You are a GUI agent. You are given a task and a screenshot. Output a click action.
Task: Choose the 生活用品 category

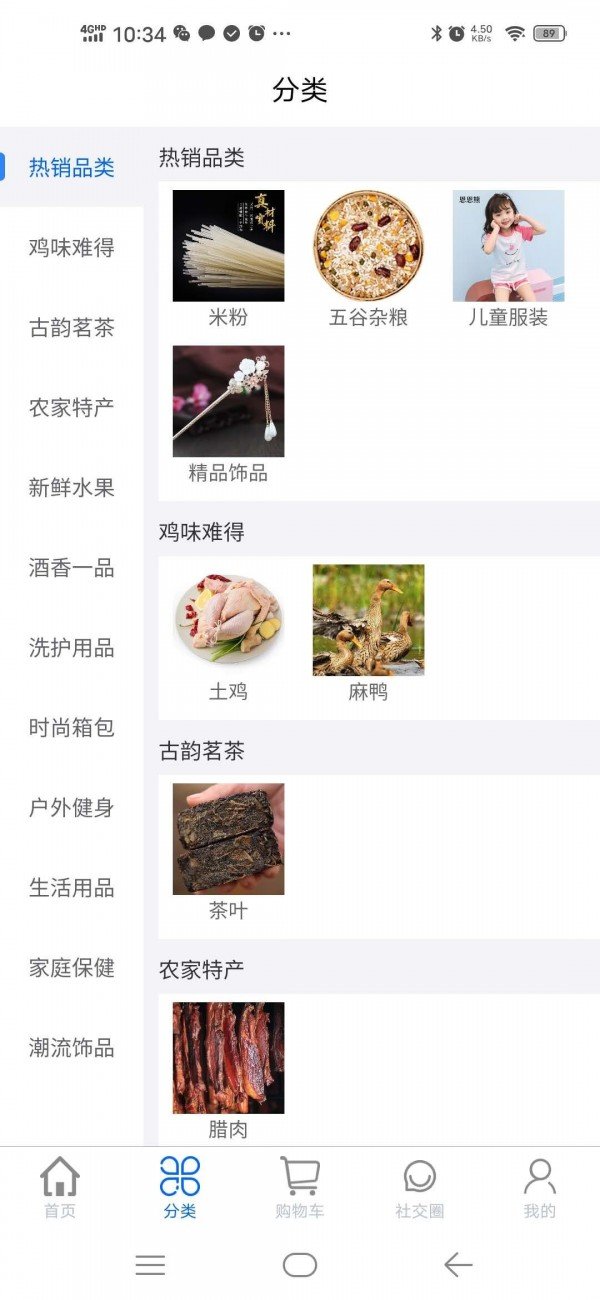coord(71,888)
